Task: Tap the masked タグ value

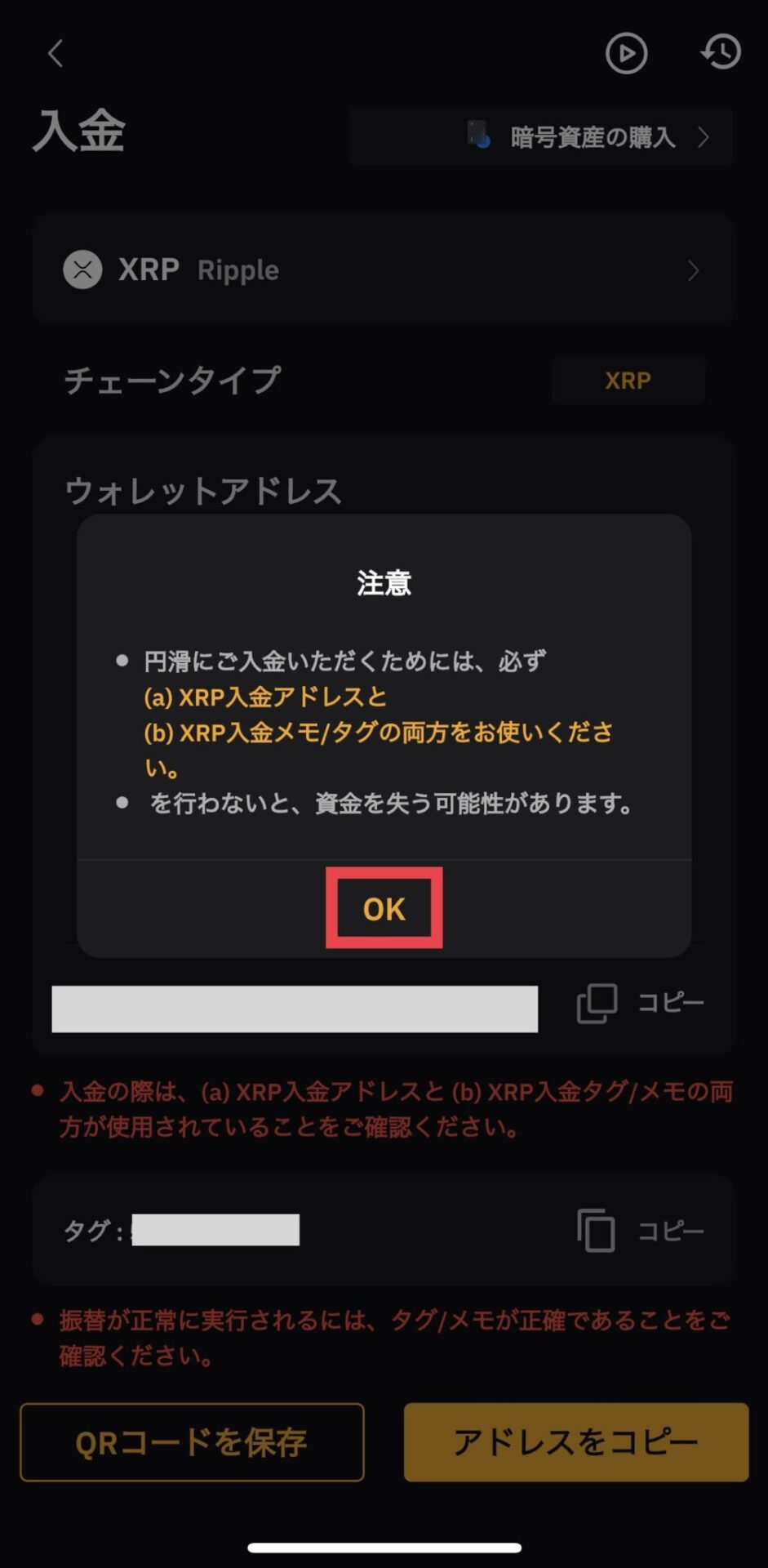Action: coord(216,1229)
